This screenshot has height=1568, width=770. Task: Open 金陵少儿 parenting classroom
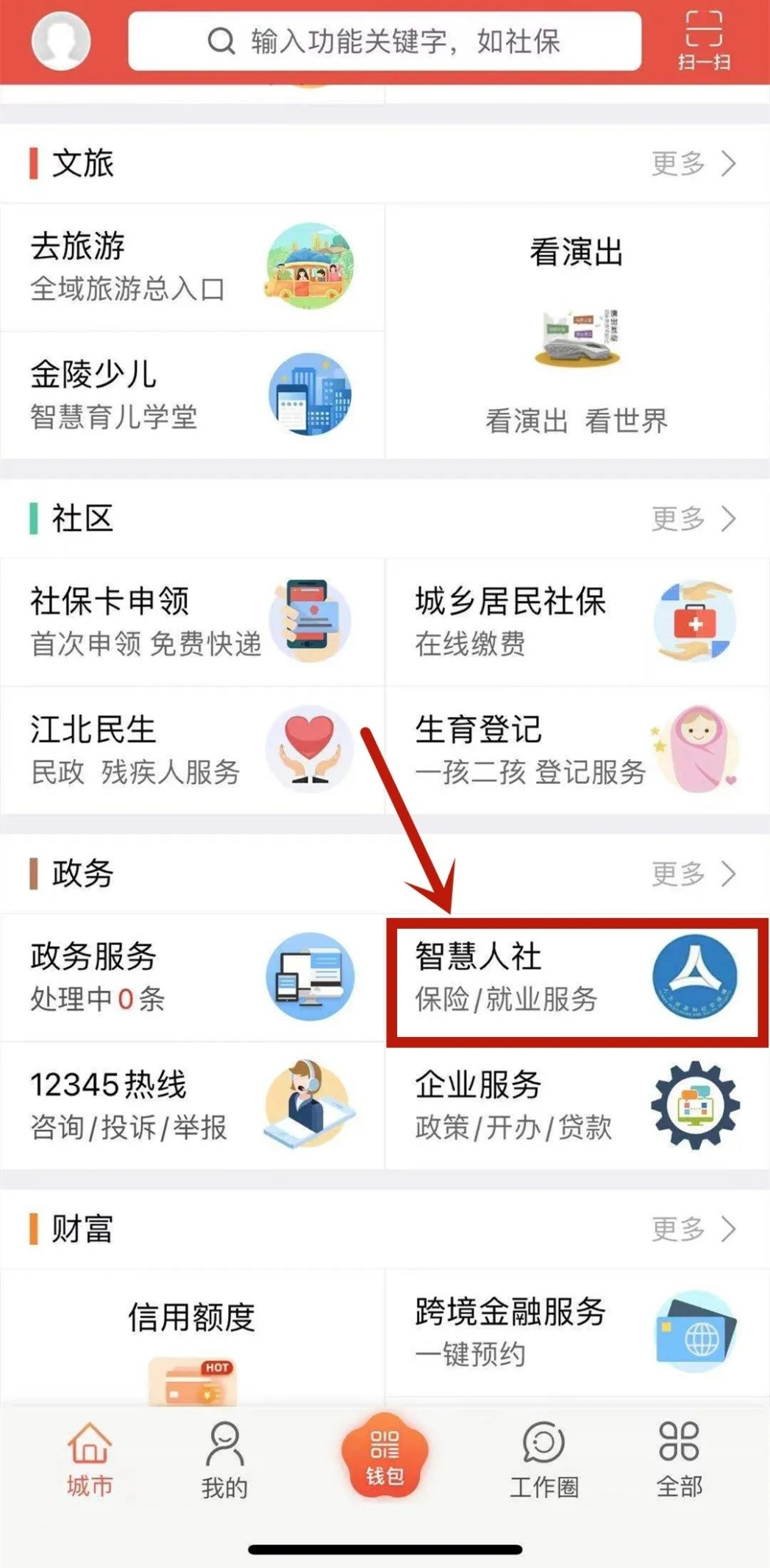[191, 395]
